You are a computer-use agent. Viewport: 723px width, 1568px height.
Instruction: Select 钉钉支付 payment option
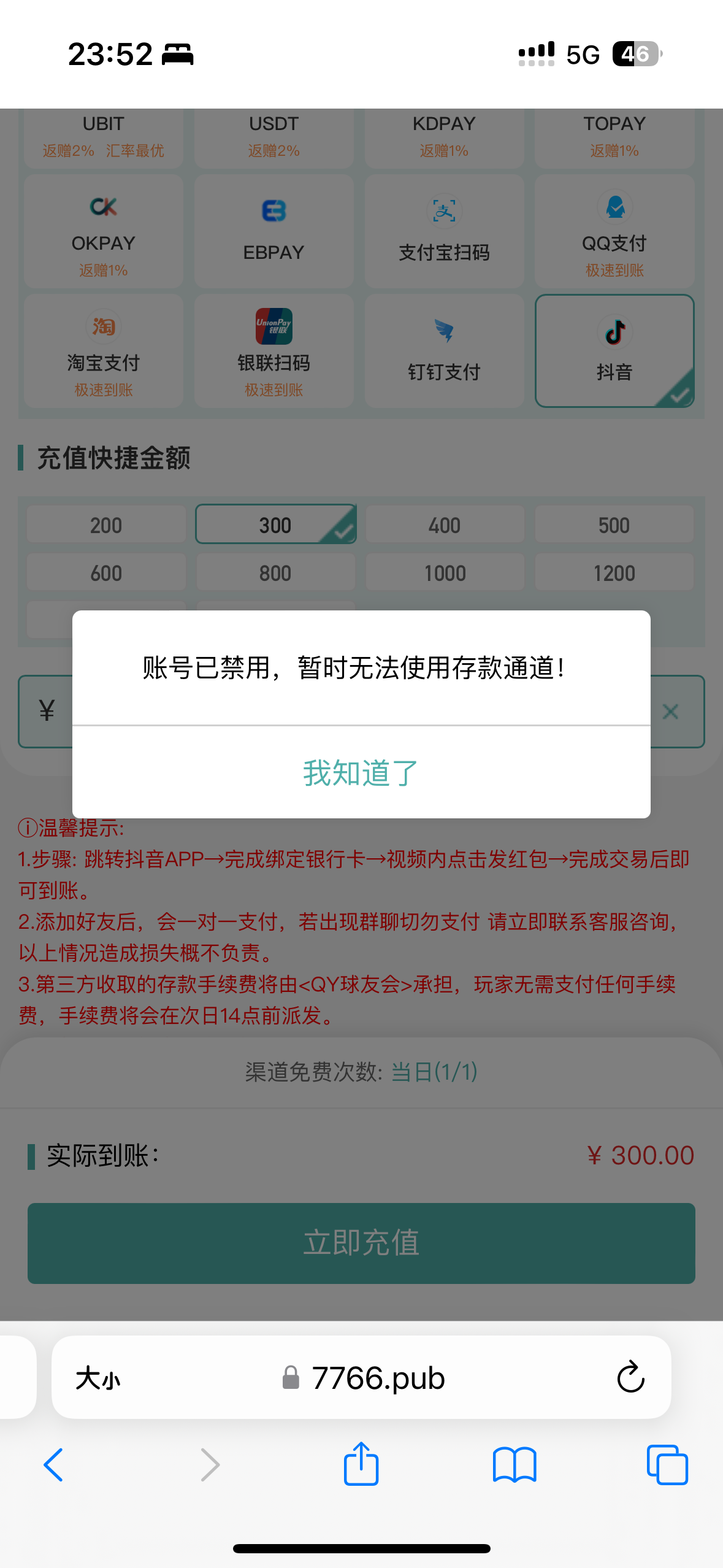(445, 351)
